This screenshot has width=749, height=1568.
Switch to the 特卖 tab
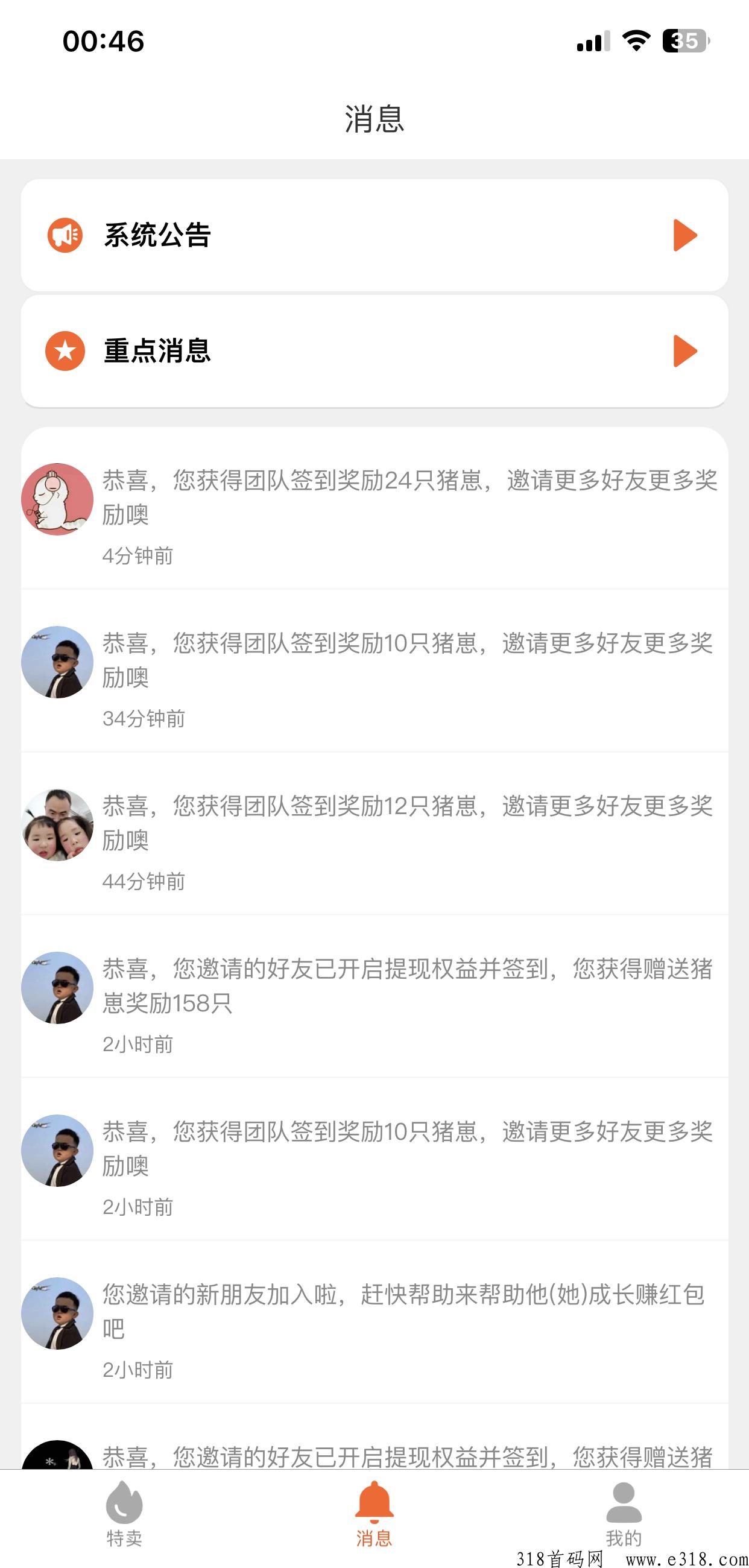tap(124, 1514)
